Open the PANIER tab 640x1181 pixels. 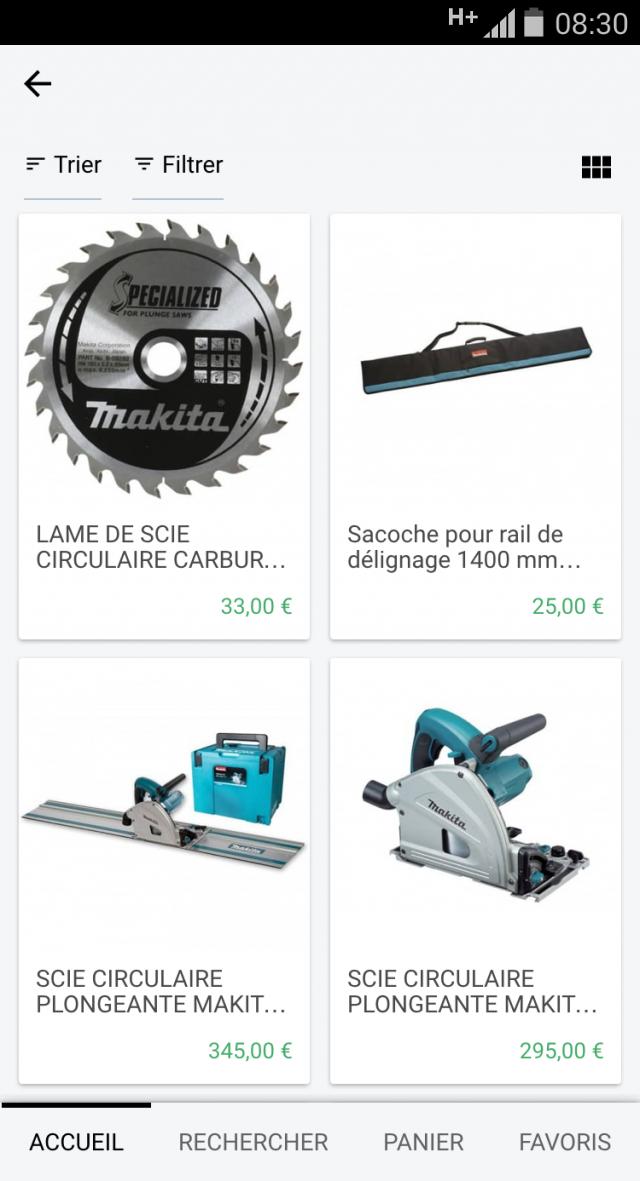(423, 1142)
